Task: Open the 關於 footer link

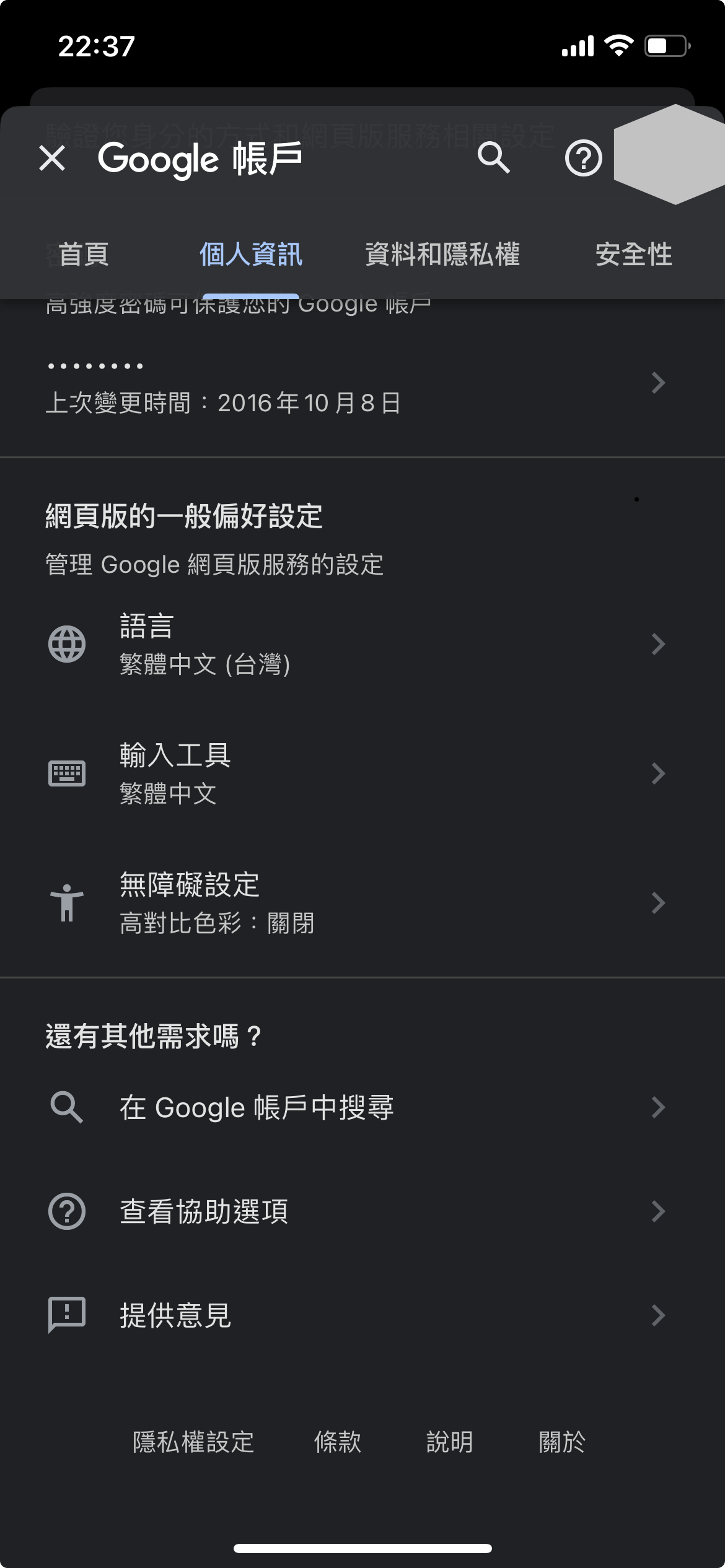Action: (562, 1442)
